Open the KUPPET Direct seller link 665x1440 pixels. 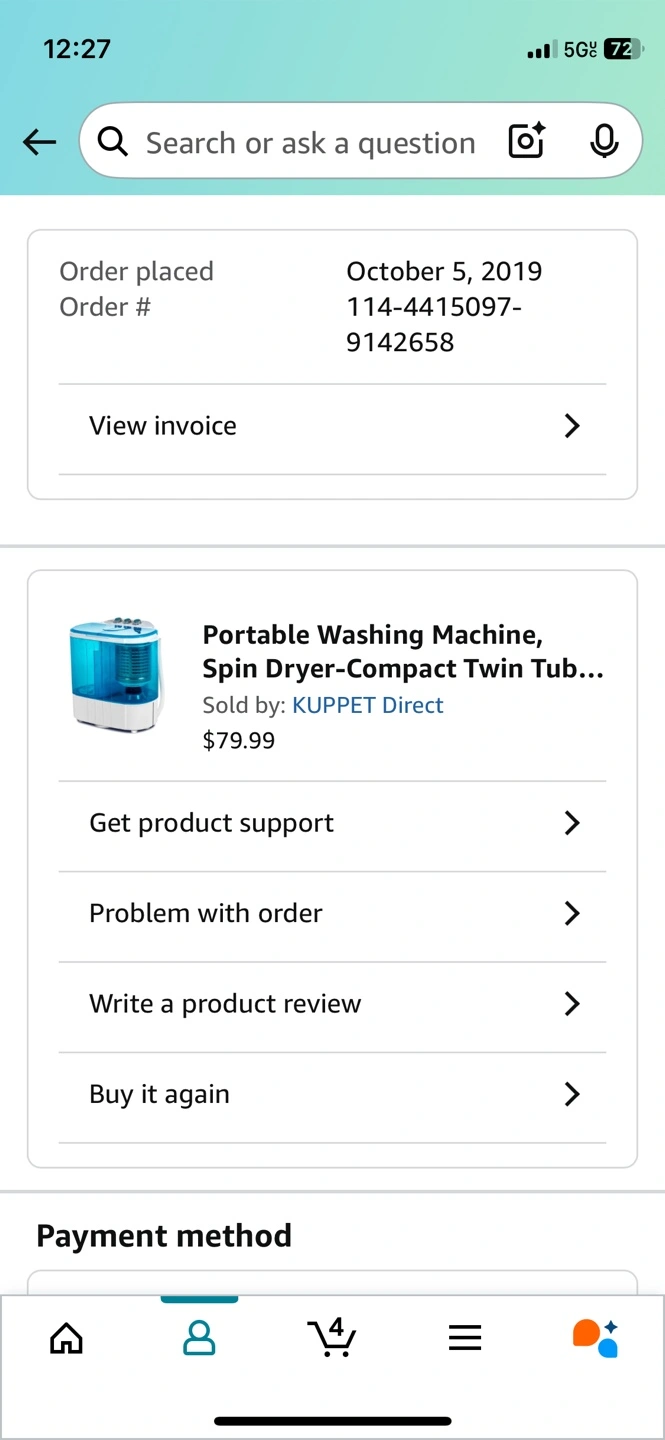click(367, 705)
